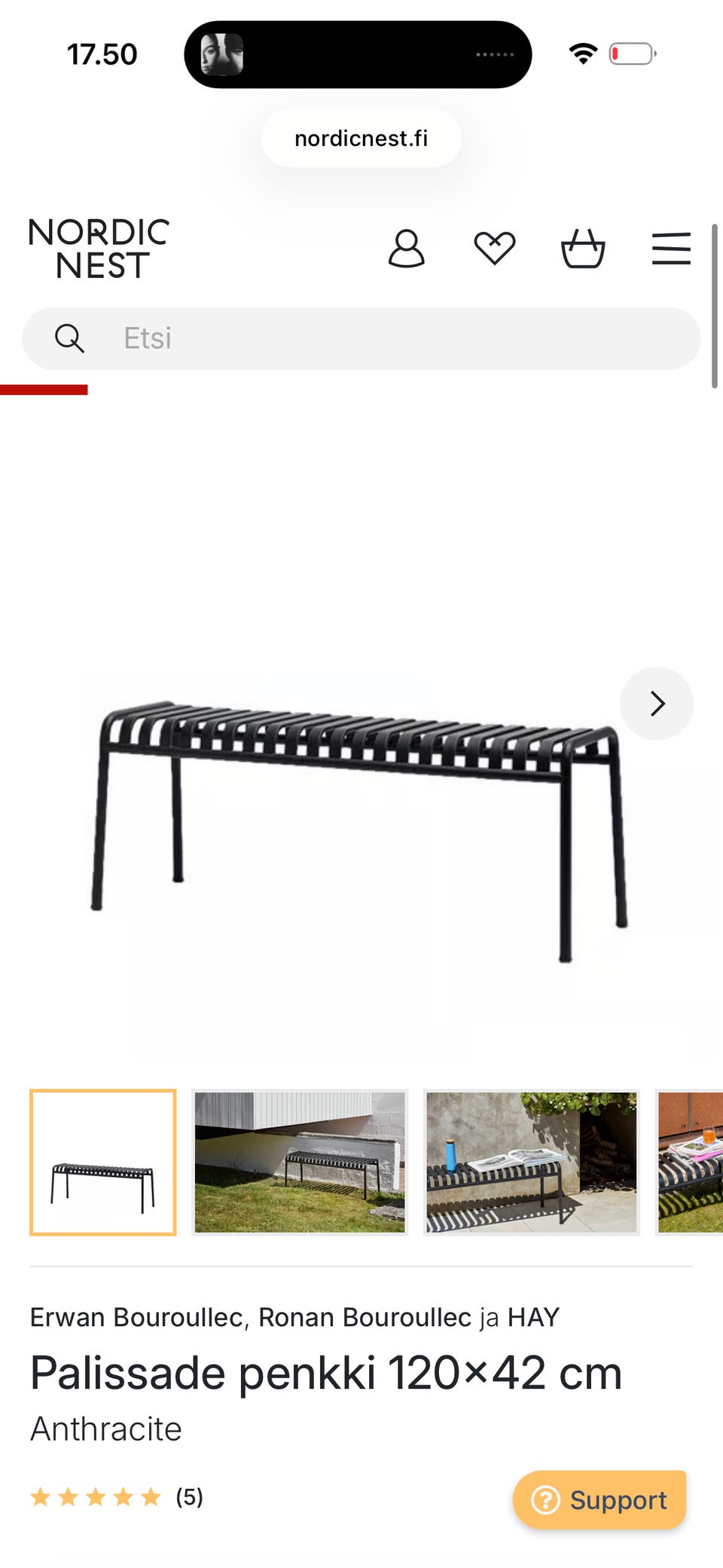View the five-star reviews rating
The height and width of the screenshot is (1568, 723).
click(117, 1496)
